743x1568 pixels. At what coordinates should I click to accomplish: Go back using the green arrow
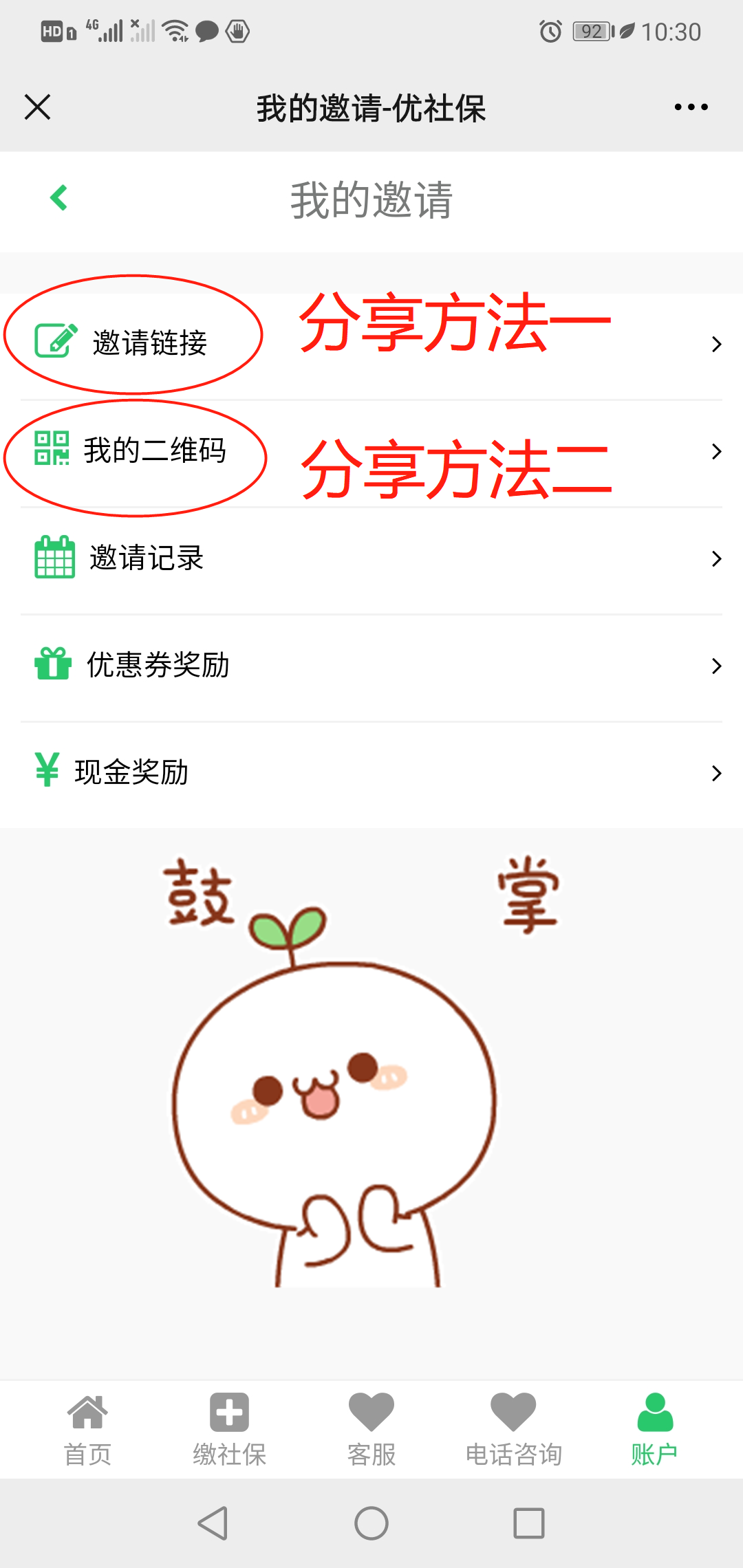59,198
